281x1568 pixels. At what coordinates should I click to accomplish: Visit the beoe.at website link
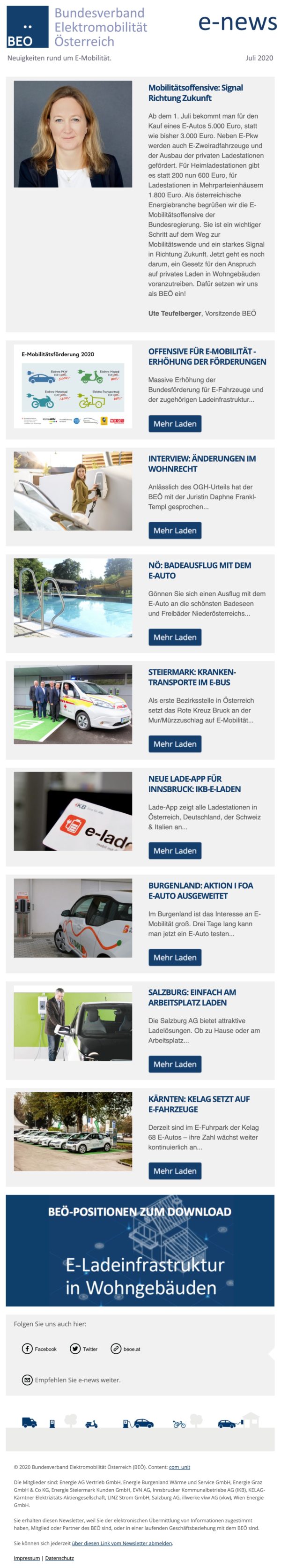(126, 1349)
